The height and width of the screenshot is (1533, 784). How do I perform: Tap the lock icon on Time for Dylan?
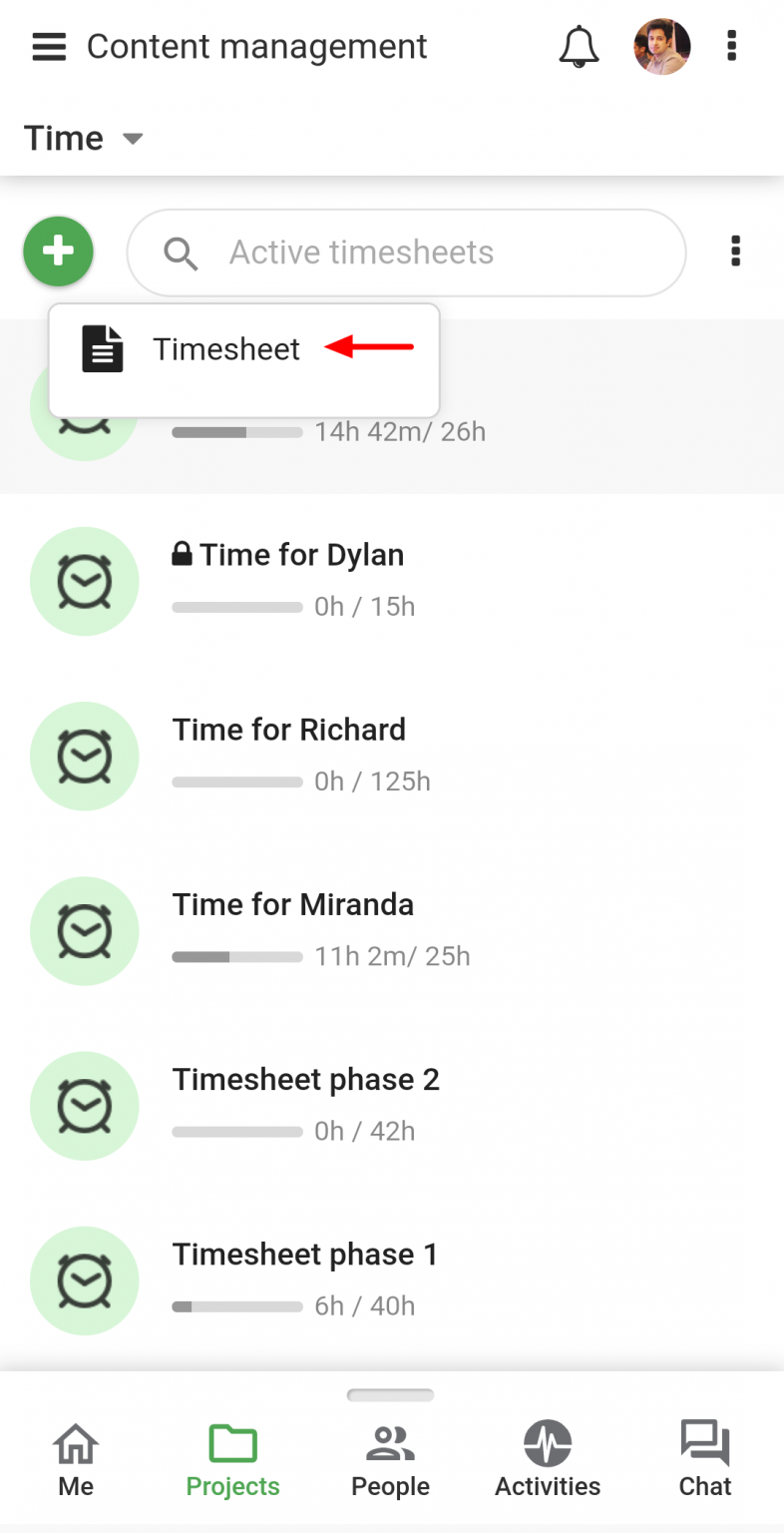184,552
